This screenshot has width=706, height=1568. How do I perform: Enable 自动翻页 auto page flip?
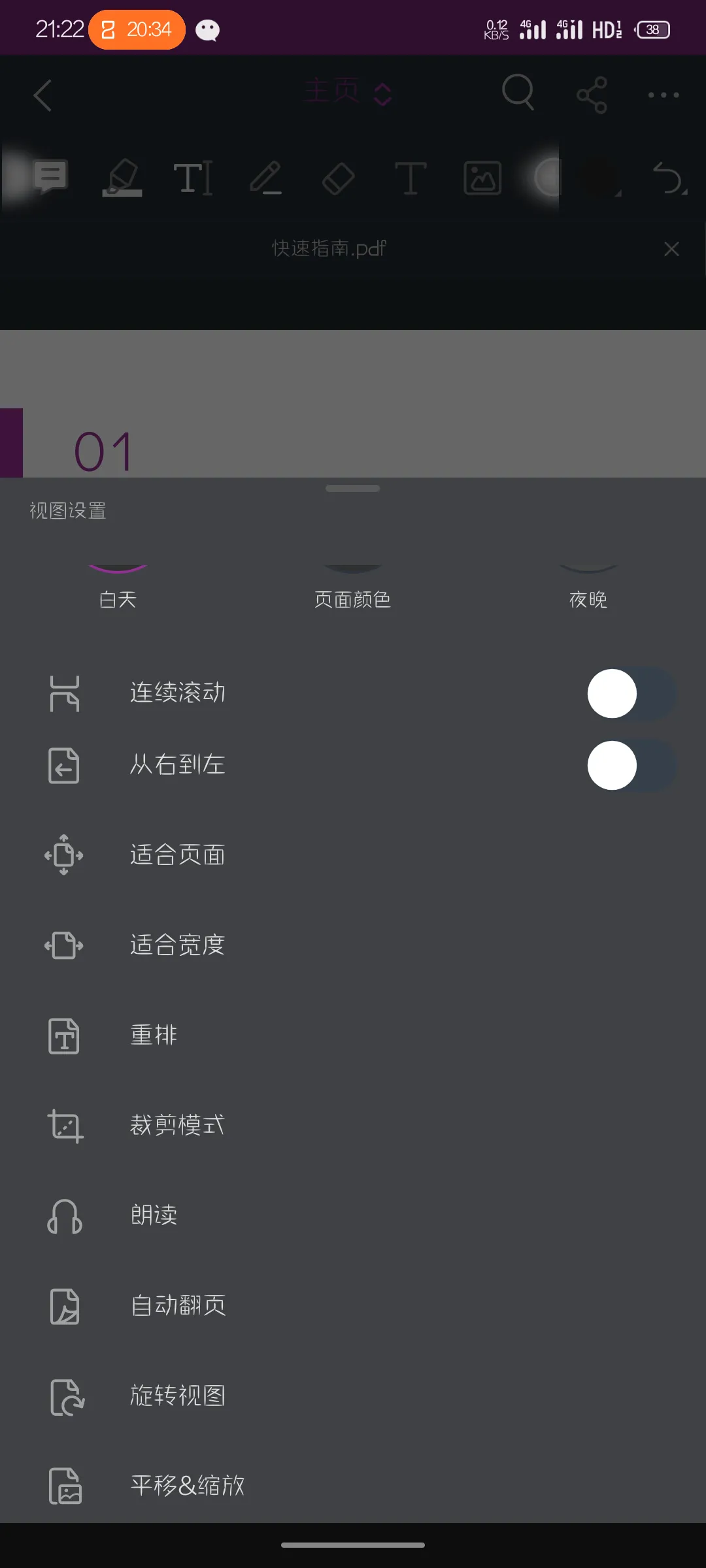point(353,1305)
